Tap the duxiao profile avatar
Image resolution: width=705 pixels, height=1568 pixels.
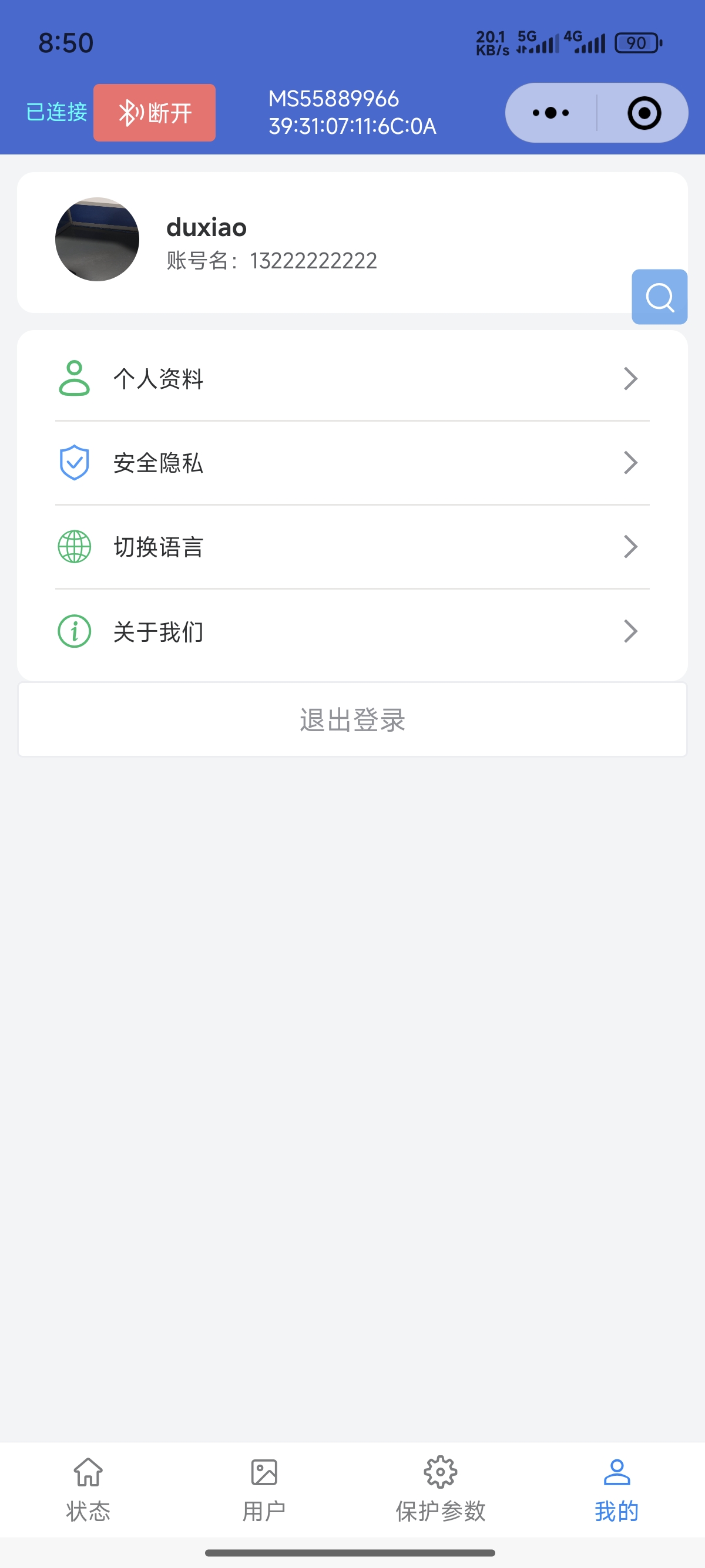click(98, 239)
